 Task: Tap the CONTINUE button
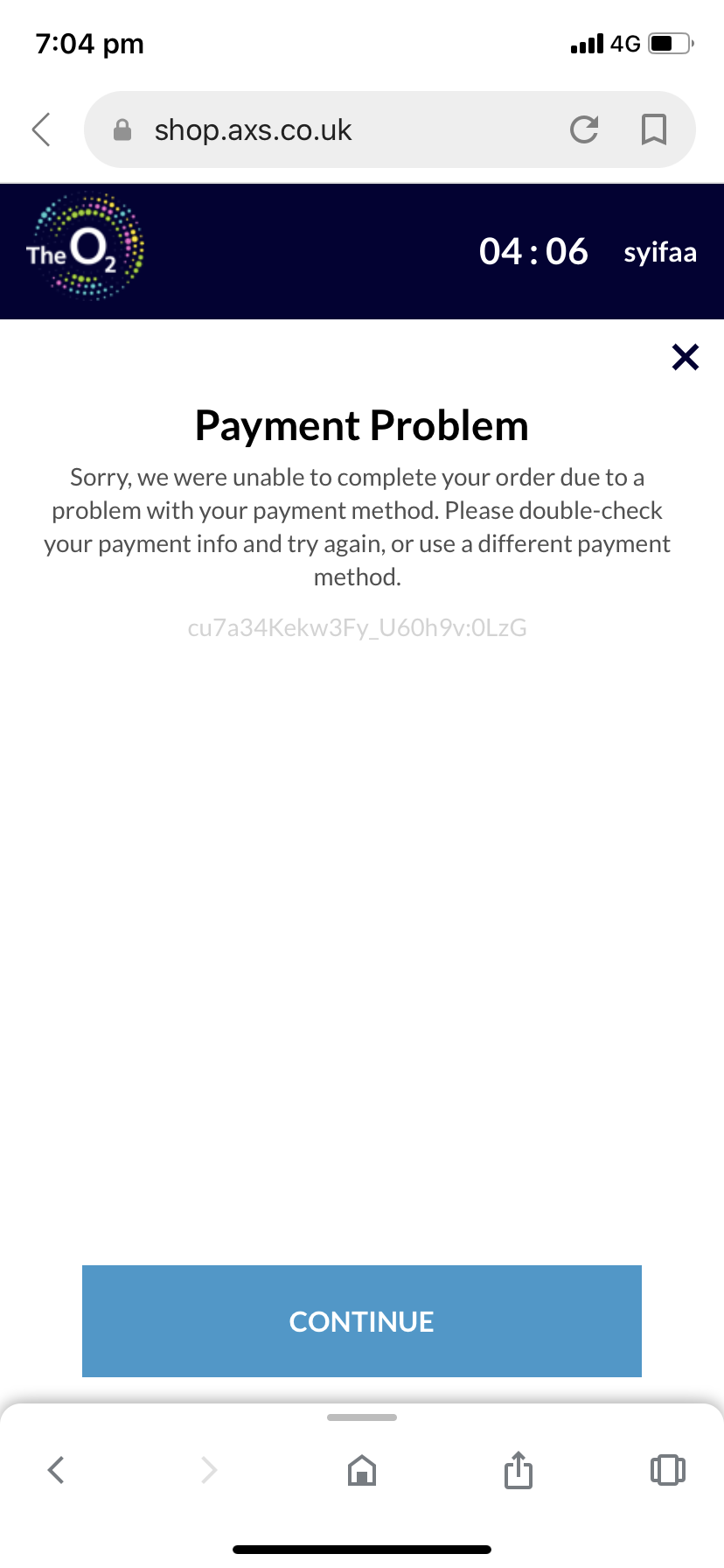[x=361, y=1320]
